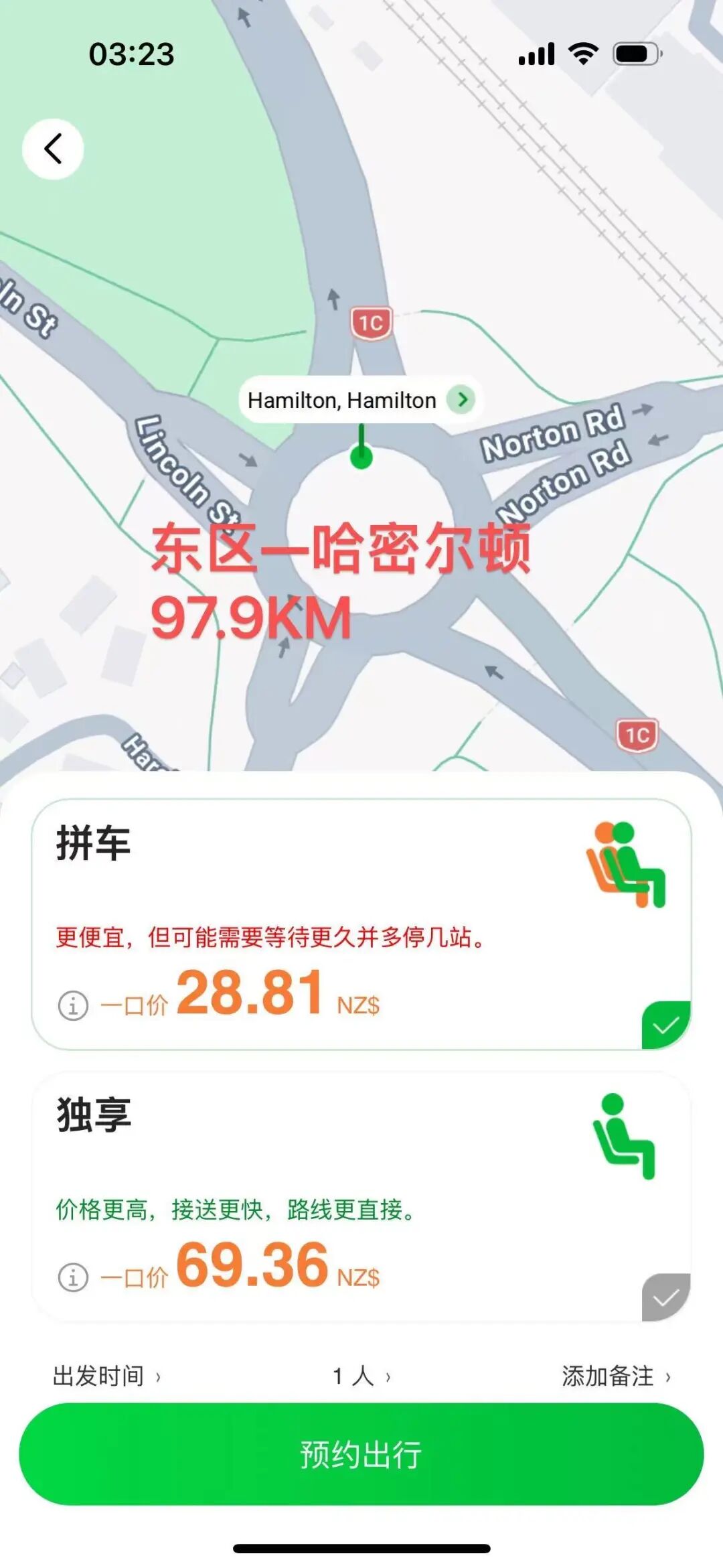The width and height of the screenshot is (723, 1568).
Task: Confirm booking with 预约出行 button
Action: point(361,1453)
